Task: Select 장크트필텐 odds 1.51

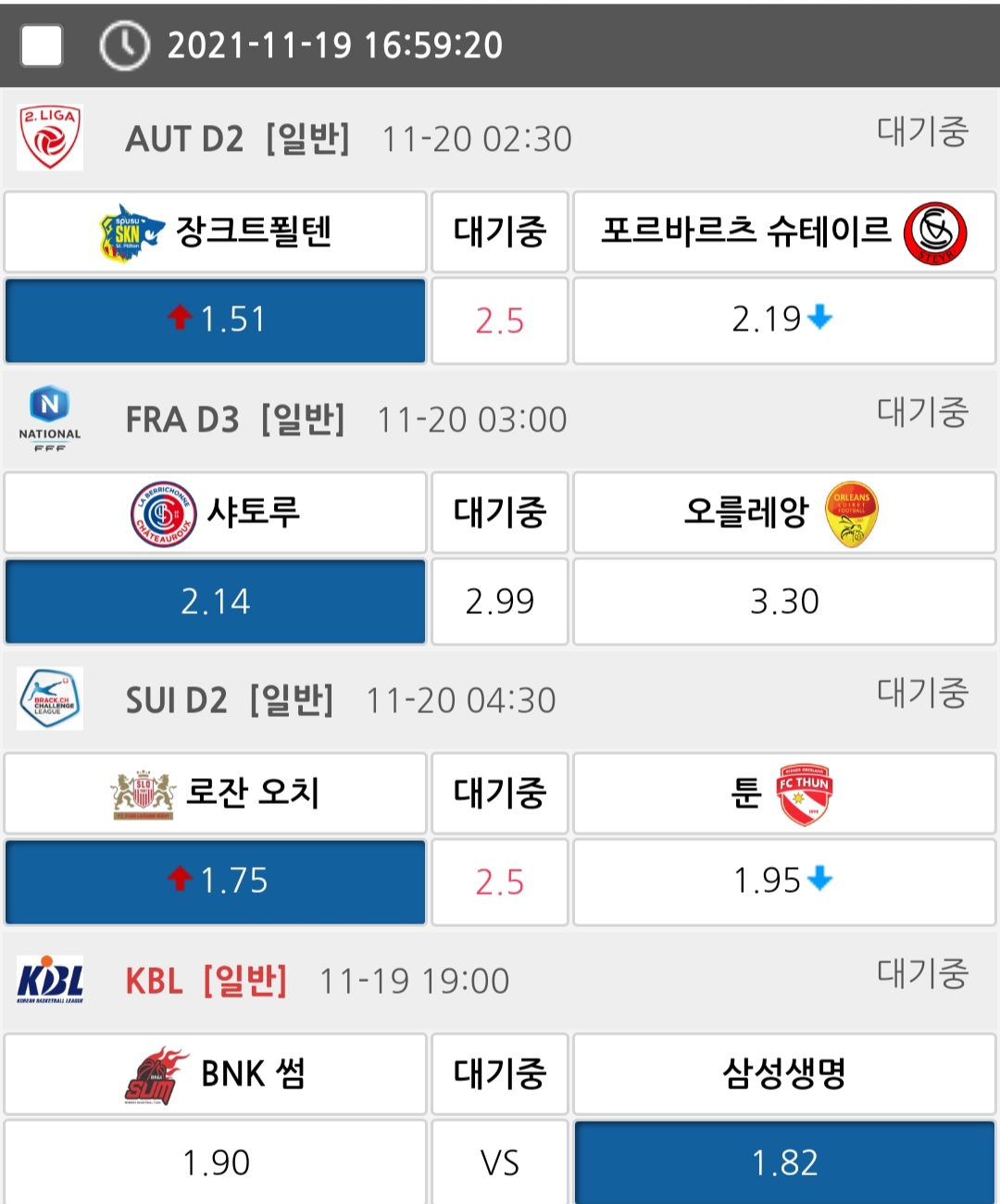Action: click(x=215, y=320)
